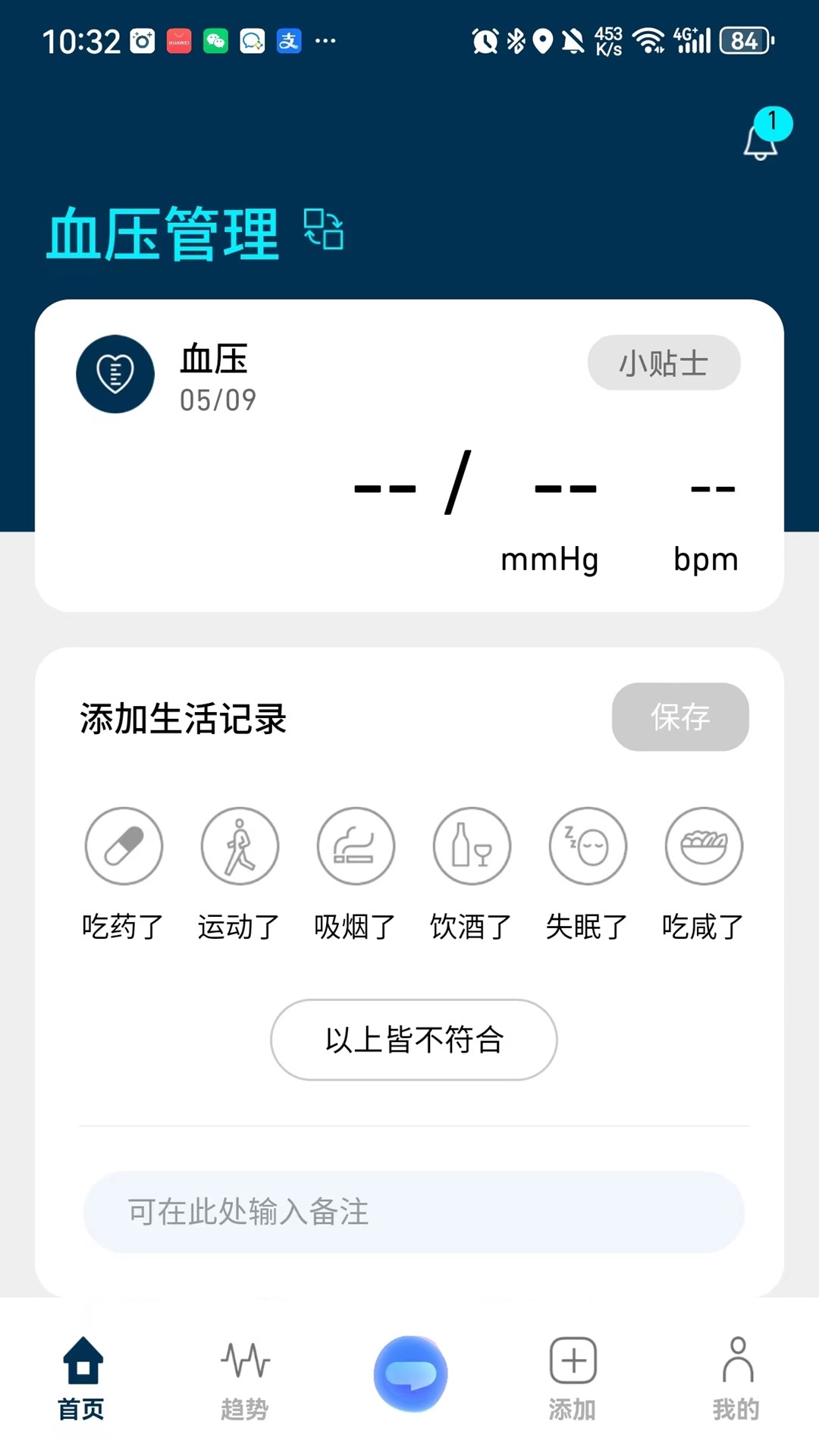Tap the battery indicator in status bar

point(744,39)
